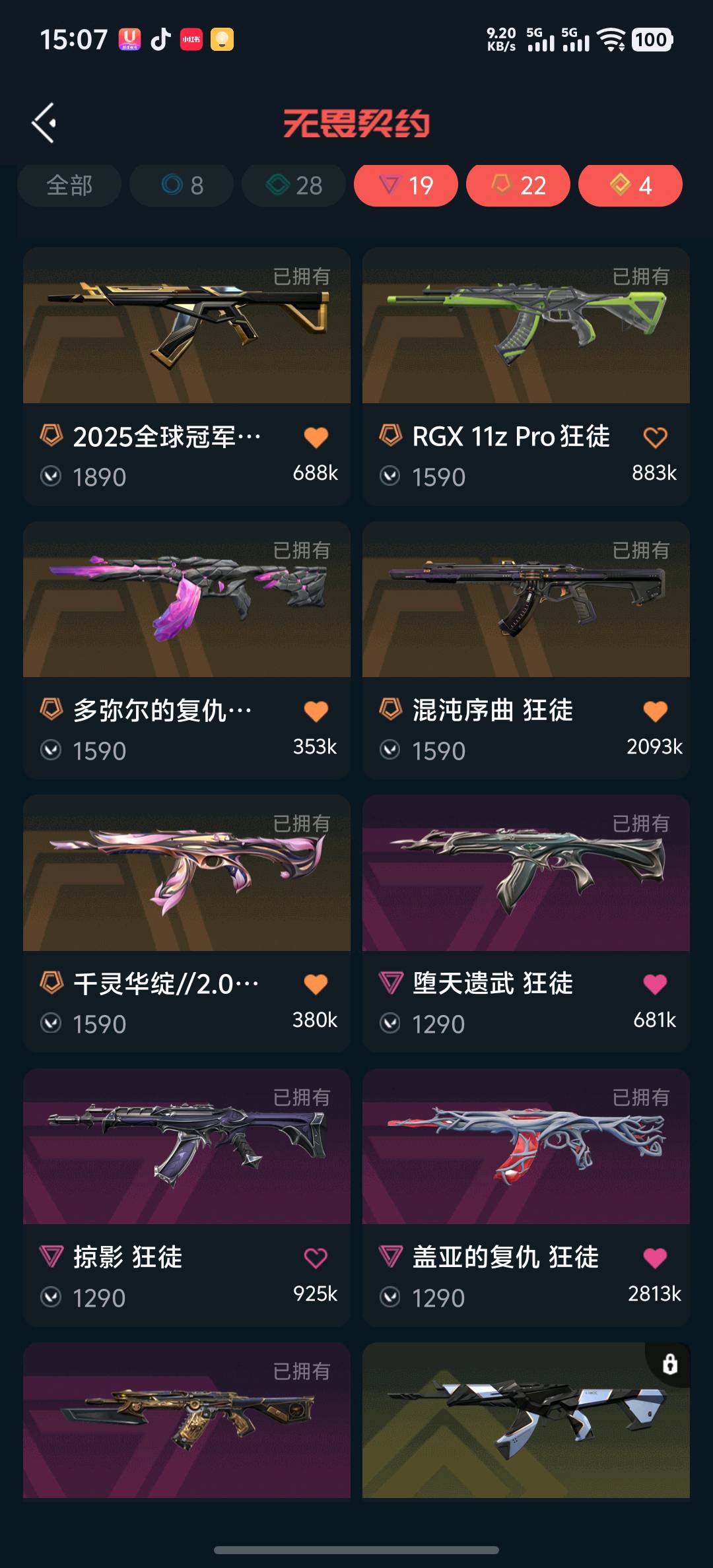713x1568 pixels.
Task: Unlike the 盖亚的复仇 狂徒 skin
Action: coord(655,1258)
